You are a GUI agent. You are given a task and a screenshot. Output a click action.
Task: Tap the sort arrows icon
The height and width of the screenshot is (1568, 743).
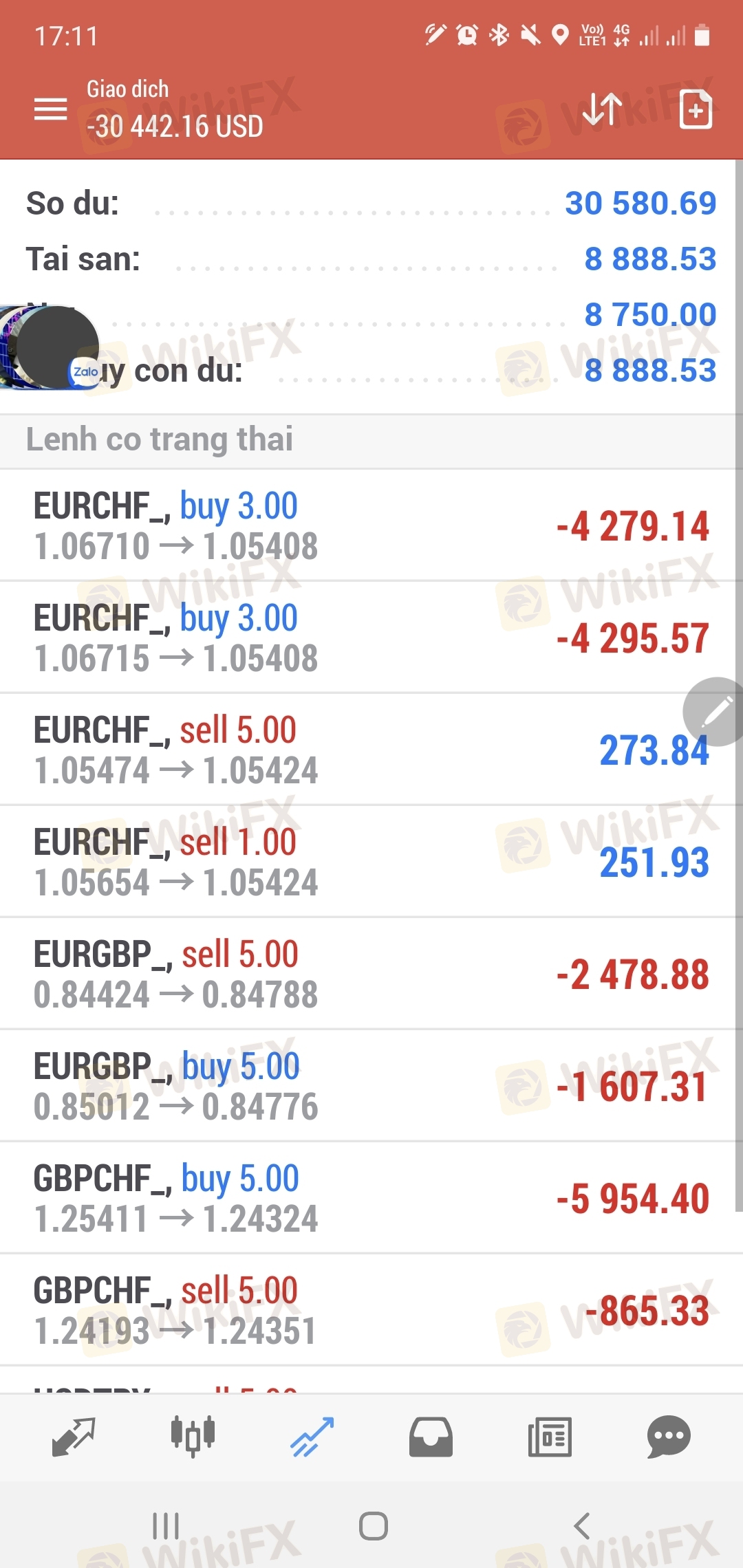tap(602, 109)
